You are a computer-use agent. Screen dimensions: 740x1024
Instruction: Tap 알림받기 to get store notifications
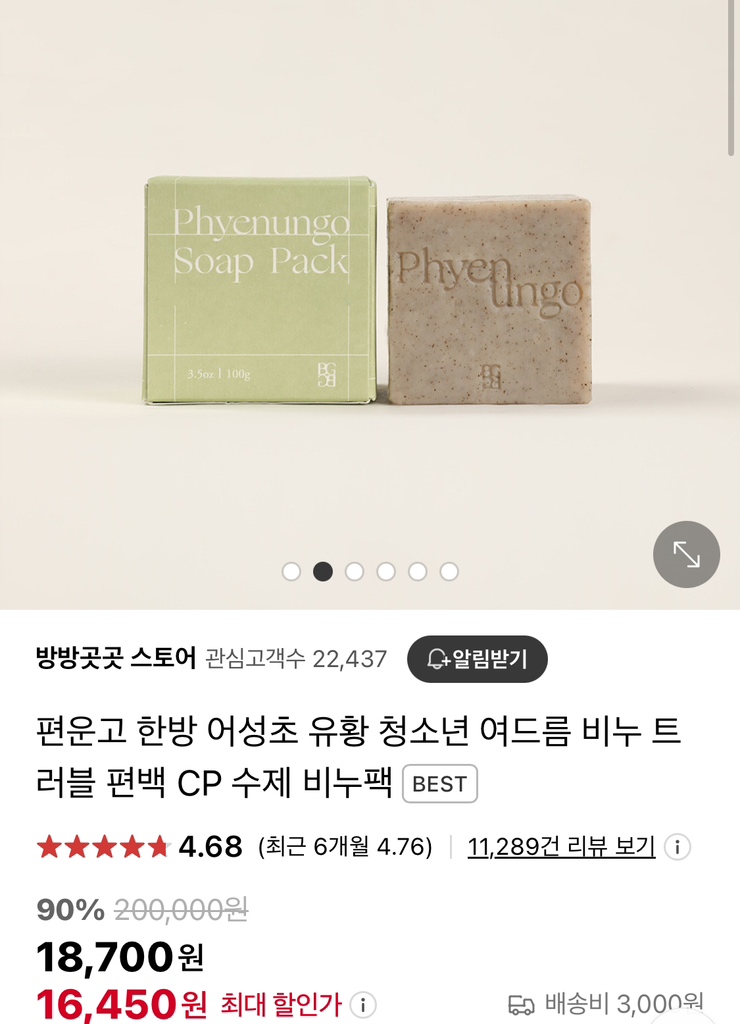pos(477,659)
